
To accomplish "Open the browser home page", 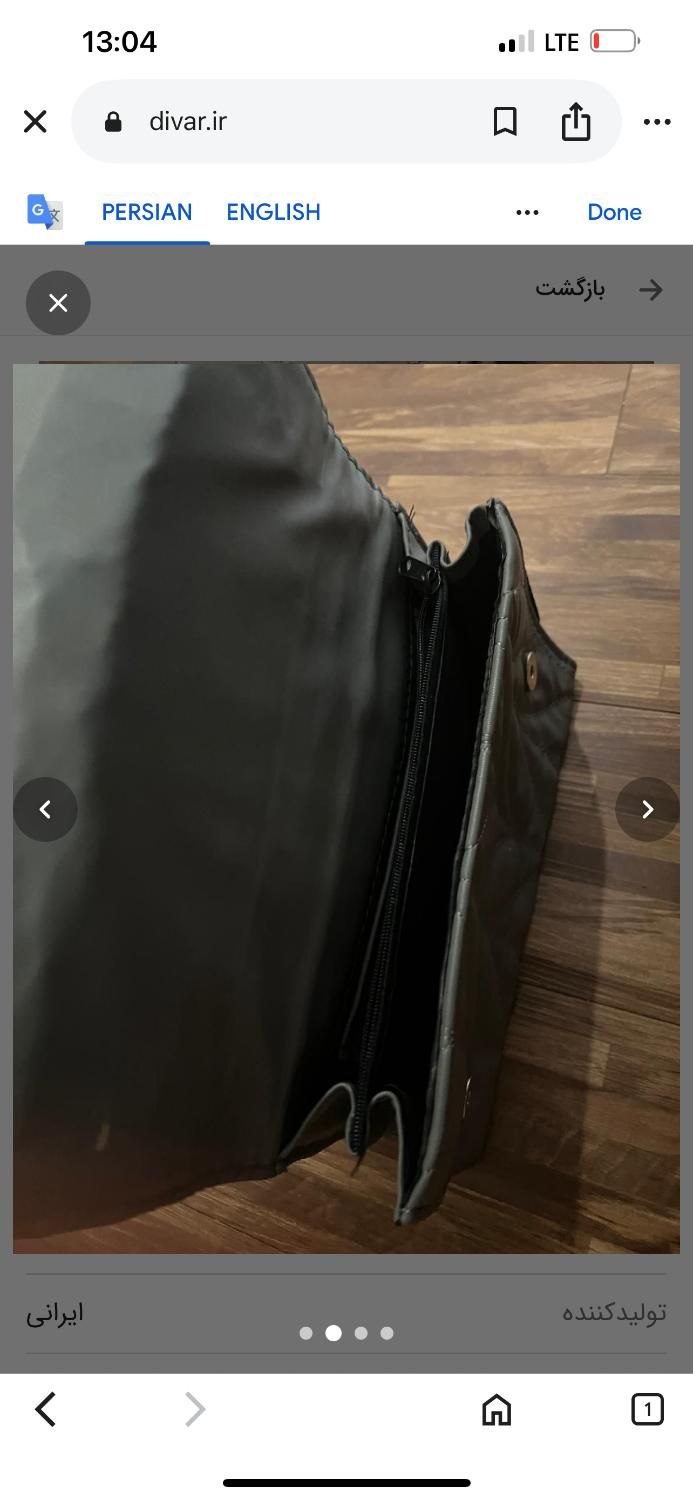I will click(x=496, y=1409).
